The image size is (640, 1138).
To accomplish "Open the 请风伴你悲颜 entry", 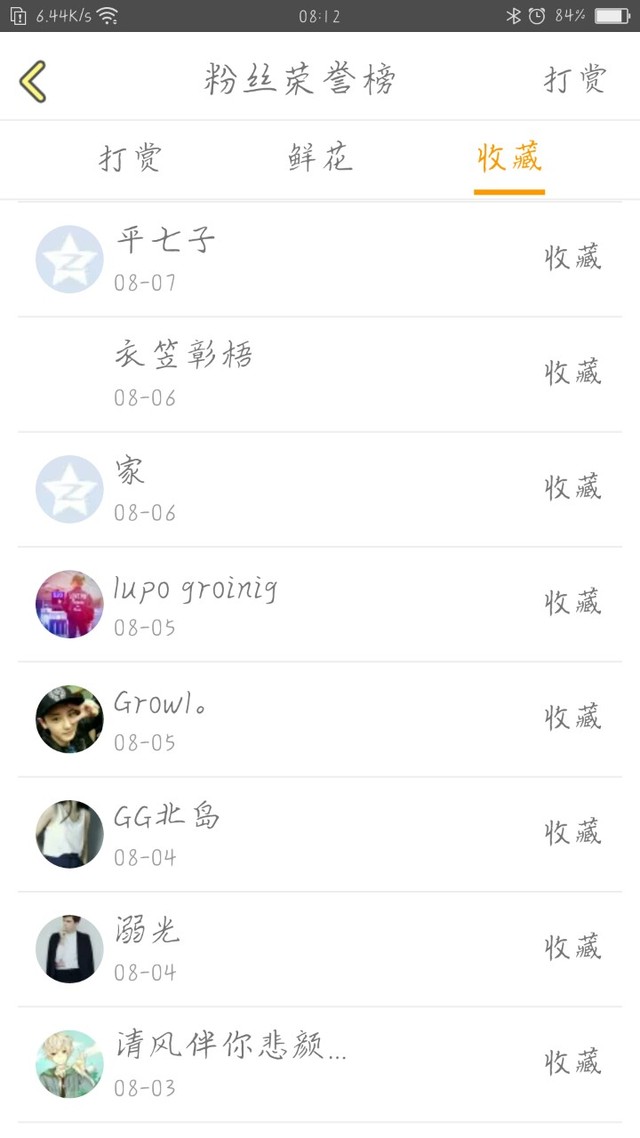I will [x=320, y=1065].
